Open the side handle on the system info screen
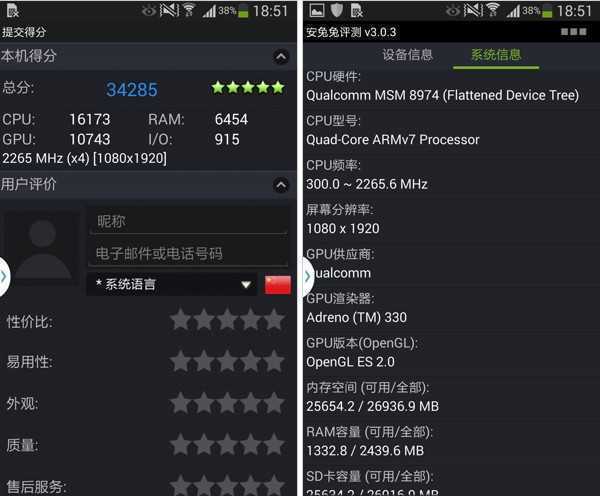Viewport: 600px width, 496px height. click(307, 277)
